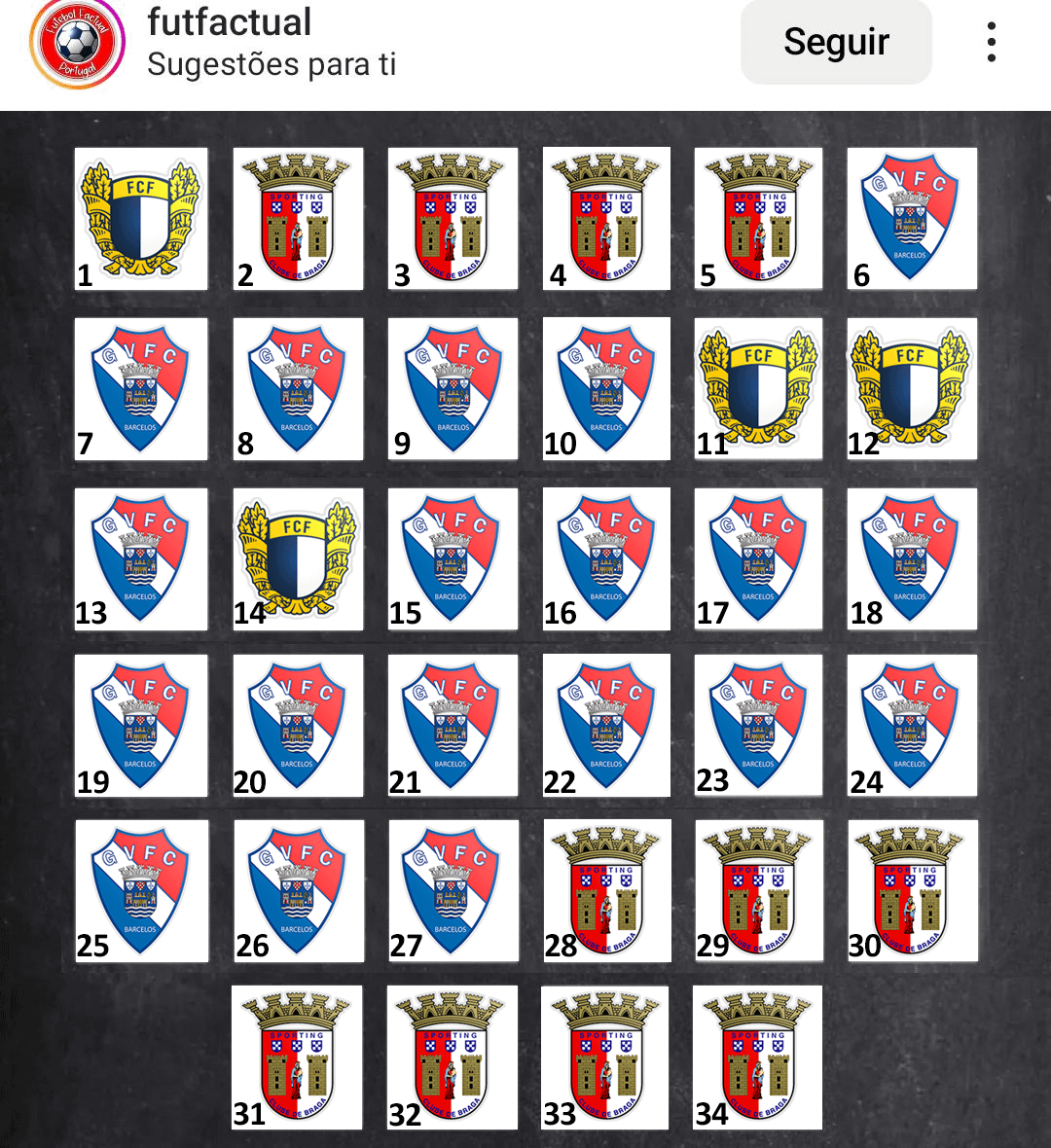Open futfactual's profile picture
Screen dimensions: 1051x1148
(78, 43)
